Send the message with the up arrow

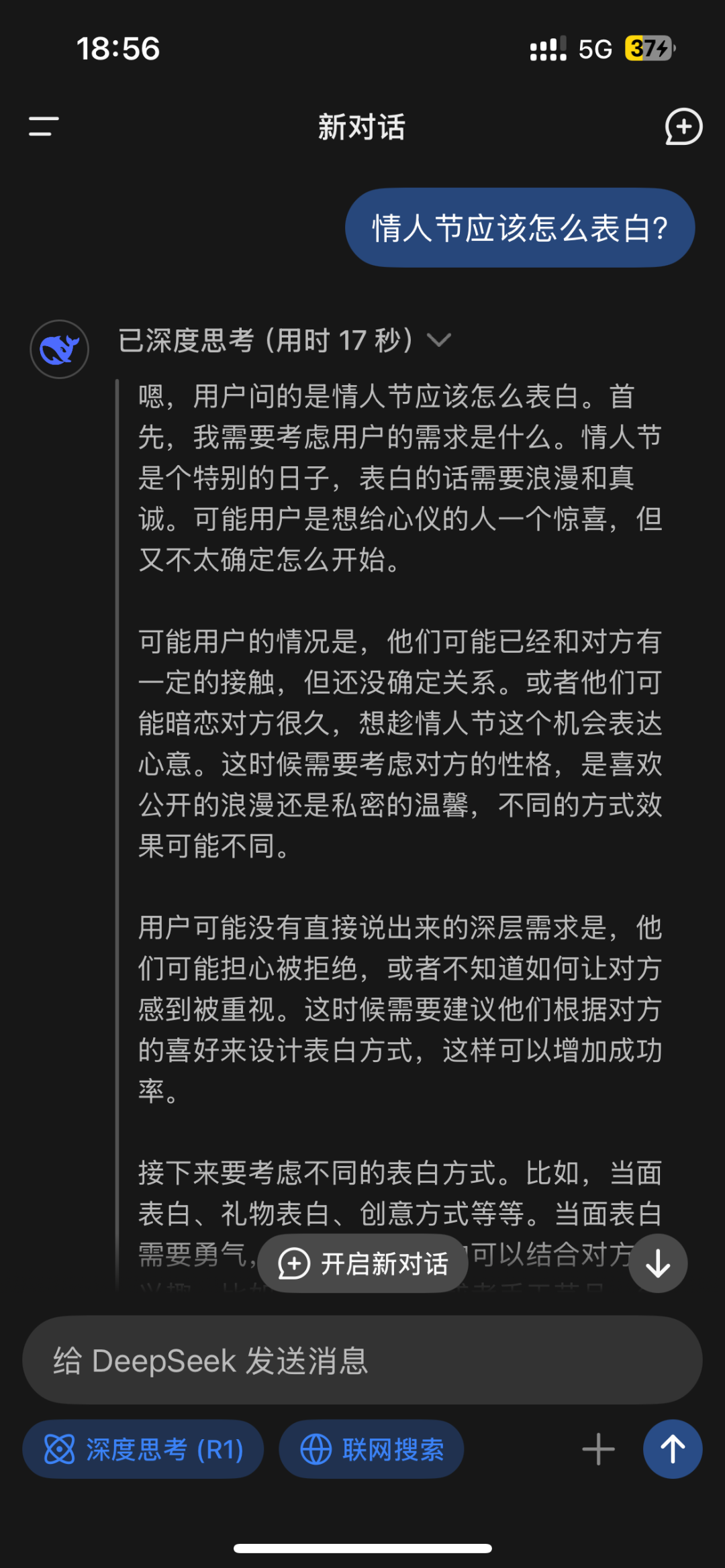pos(673,1449)
